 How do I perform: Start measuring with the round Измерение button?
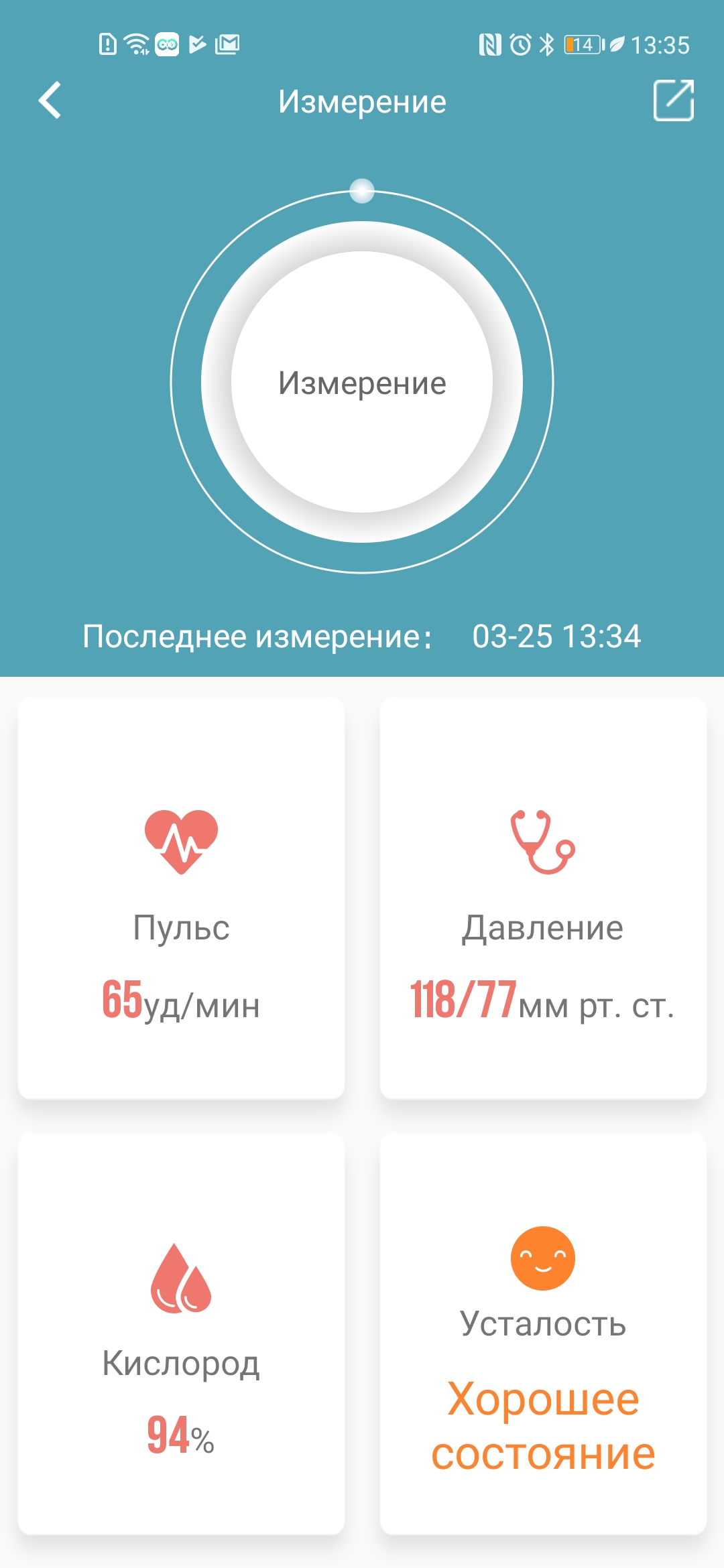click(x=362, y=382)
